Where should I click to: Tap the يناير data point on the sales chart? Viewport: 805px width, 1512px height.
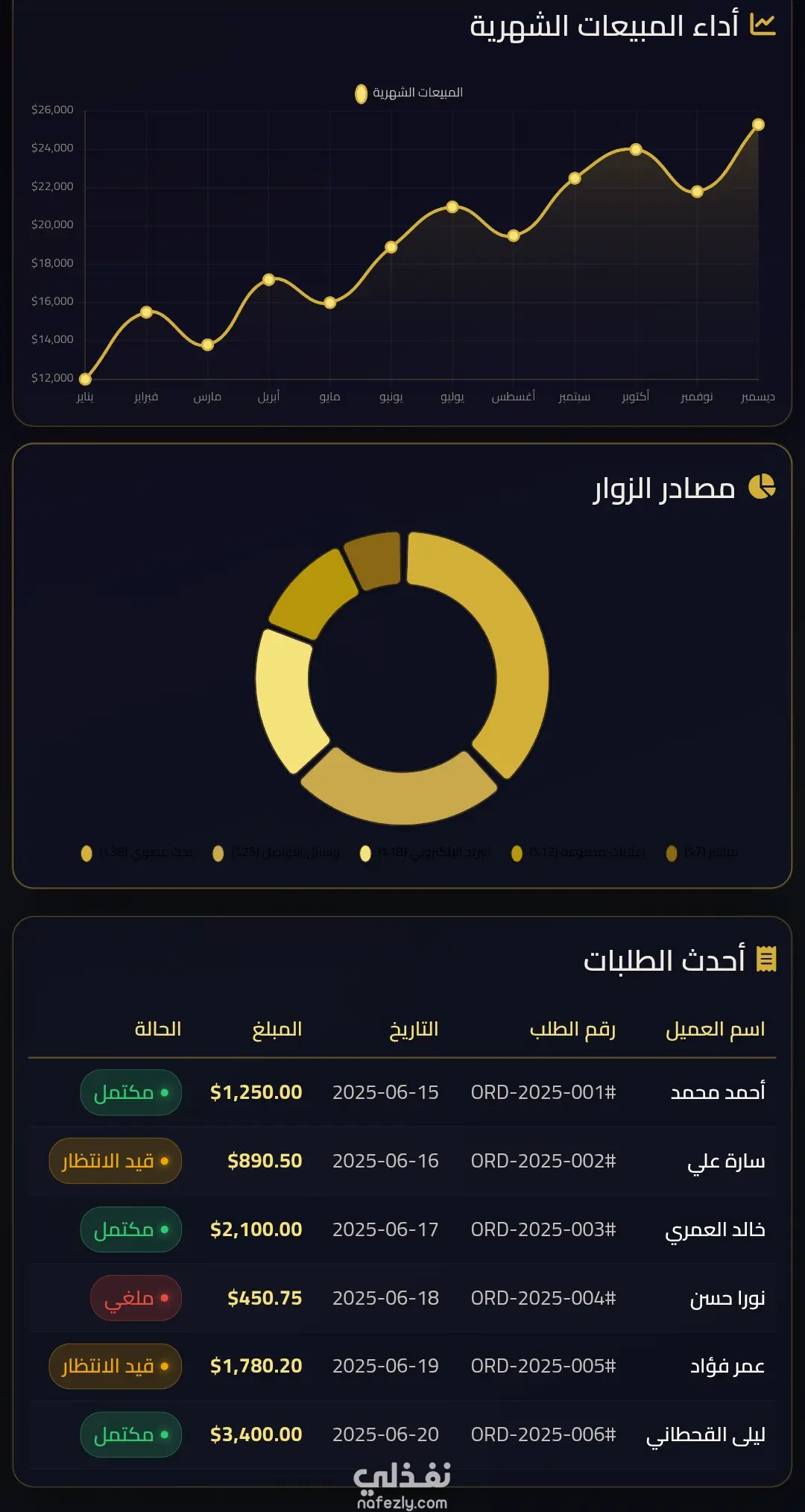pos(85,379)
